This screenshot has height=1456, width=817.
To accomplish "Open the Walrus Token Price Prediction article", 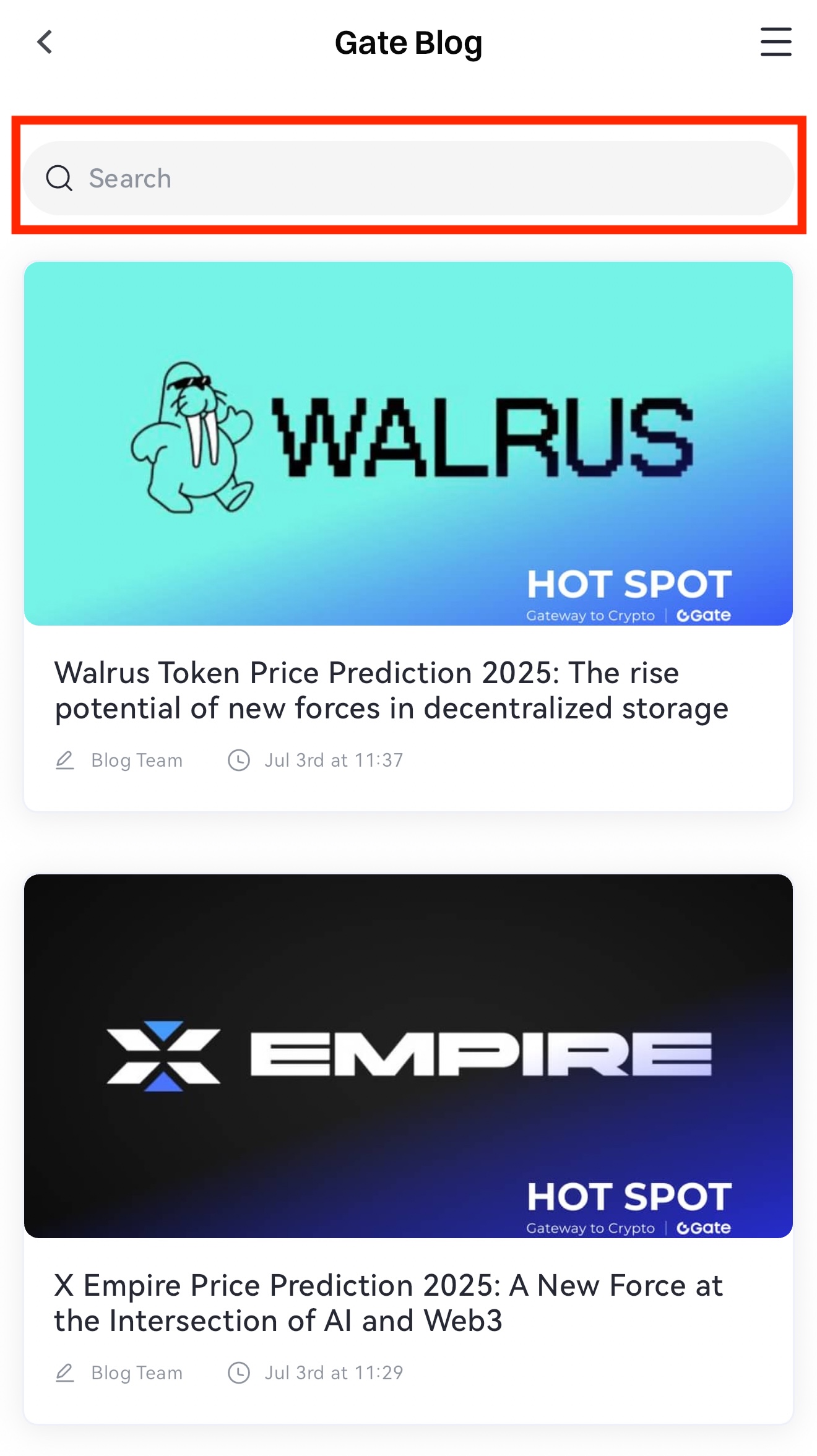I will click(391, 690).
